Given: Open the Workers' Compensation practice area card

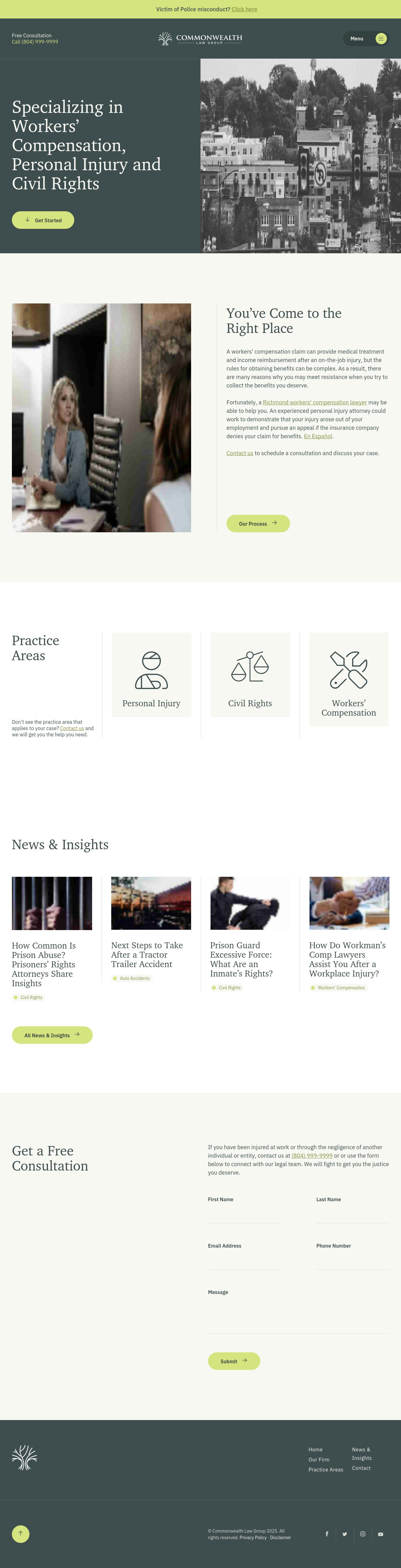Looking at the screenshot, I should tap(349, 679).
